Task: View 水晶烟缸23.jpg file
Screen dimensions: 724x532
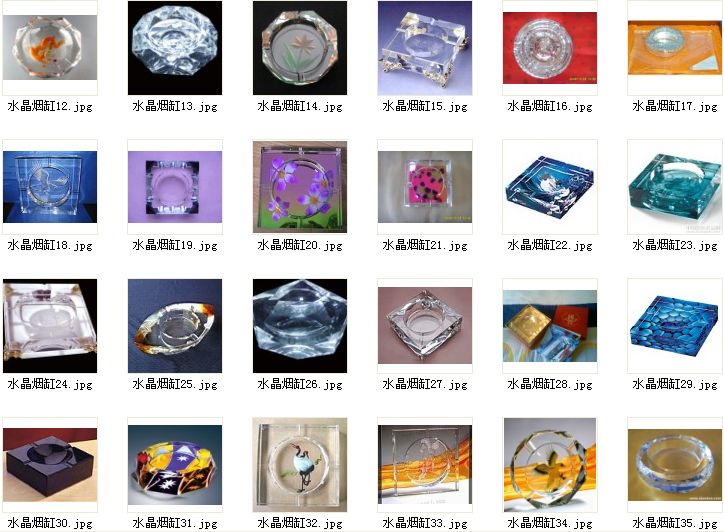Action: click(674, 187)
